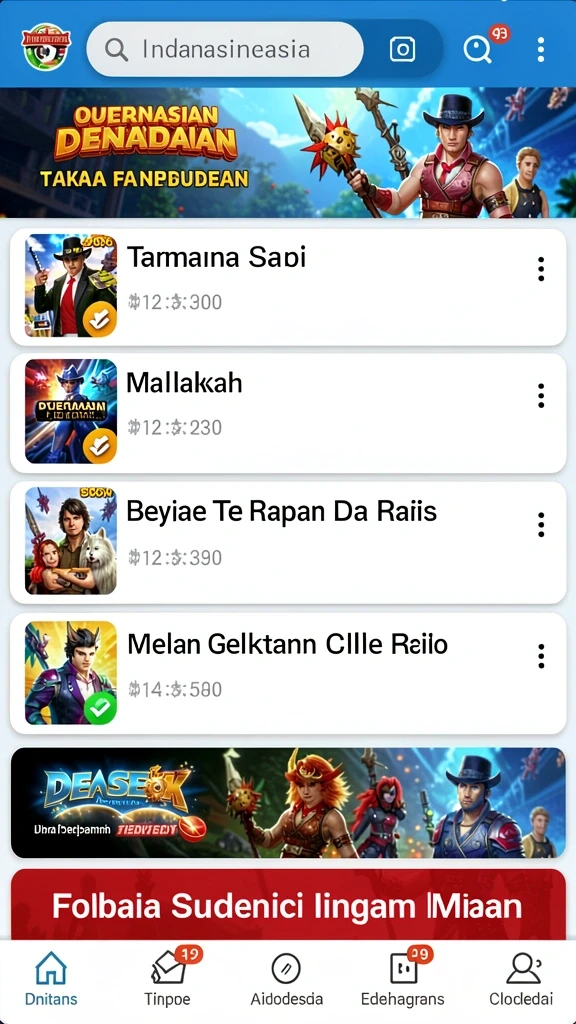576x1024 pixels.
Task: Switch to the Tinpoe tab
Action: click(167, 980)
